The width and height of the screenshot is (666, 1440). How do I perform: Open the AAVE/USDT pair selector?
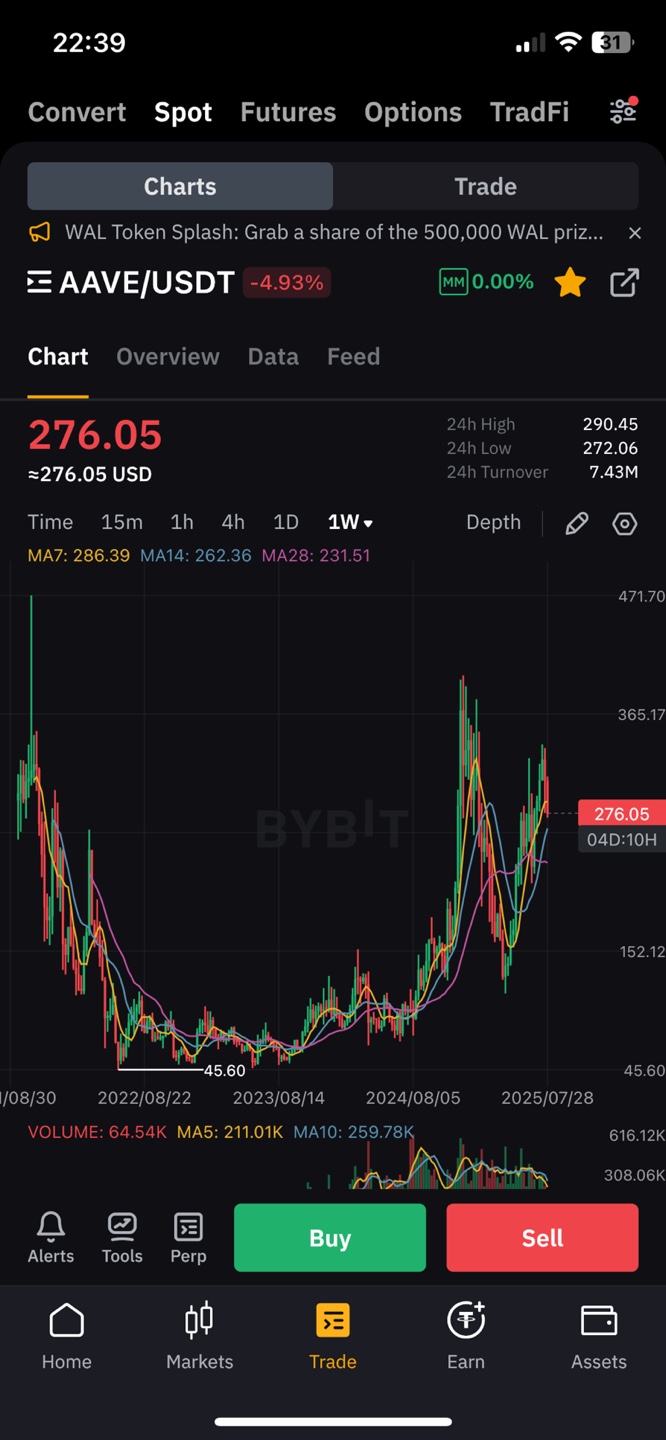tap(132, 283)
